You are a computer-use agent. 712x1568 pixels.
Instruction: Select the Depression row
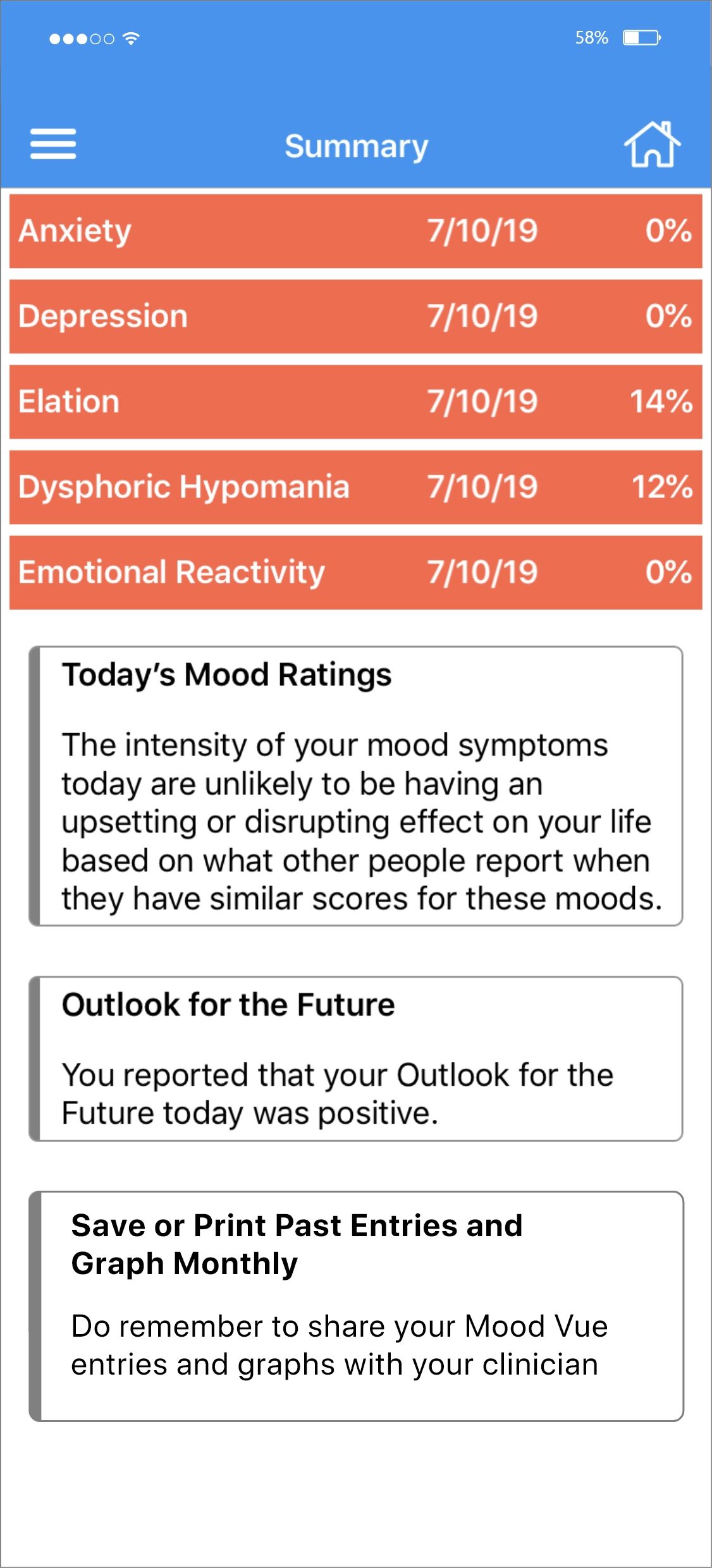click(x=355, y=316)
